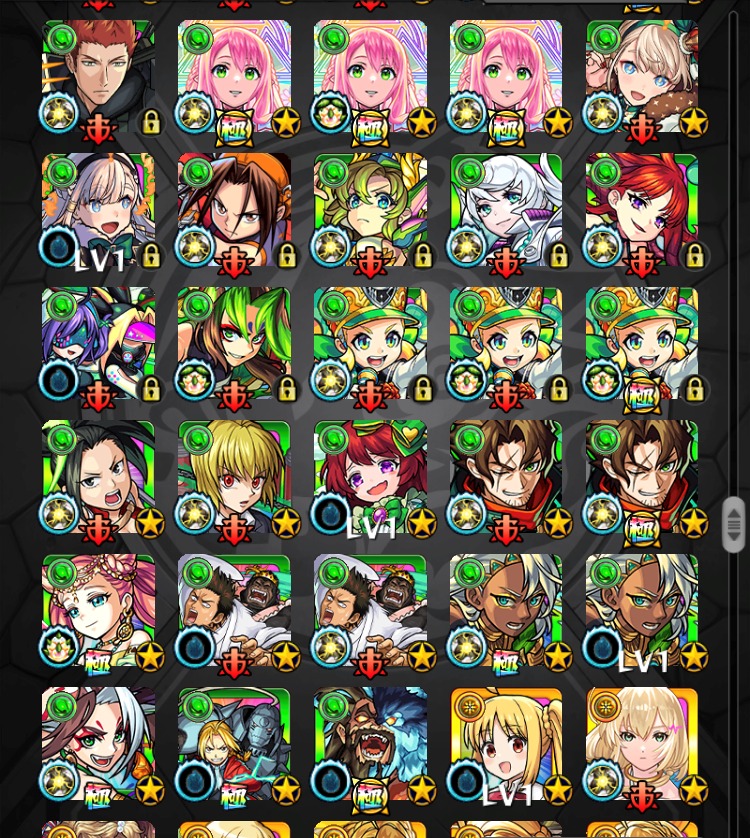Screen dimensions: 750x838
Task: Tap the white-haired character with green frame
Action: point(506,211)
